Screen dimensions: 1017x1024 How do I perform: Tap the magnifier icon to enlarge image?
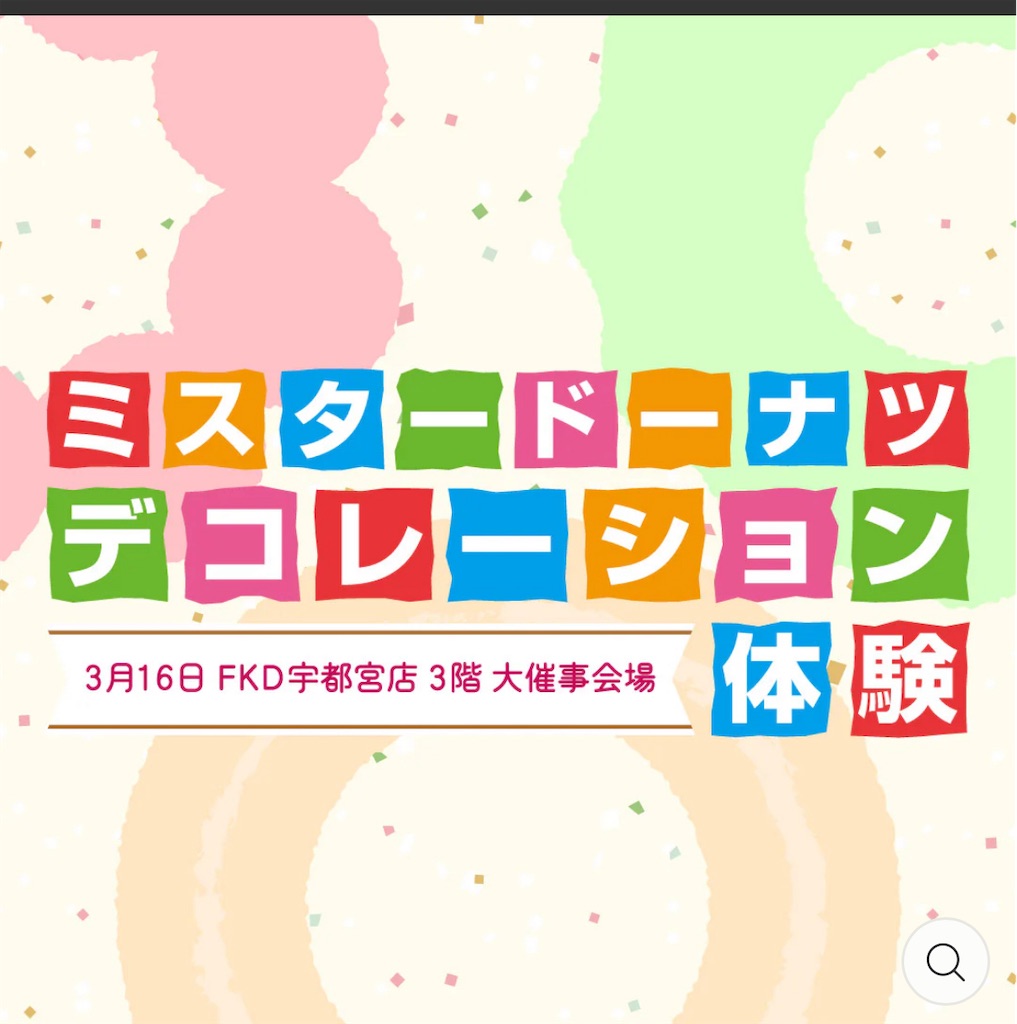[945, 961]
